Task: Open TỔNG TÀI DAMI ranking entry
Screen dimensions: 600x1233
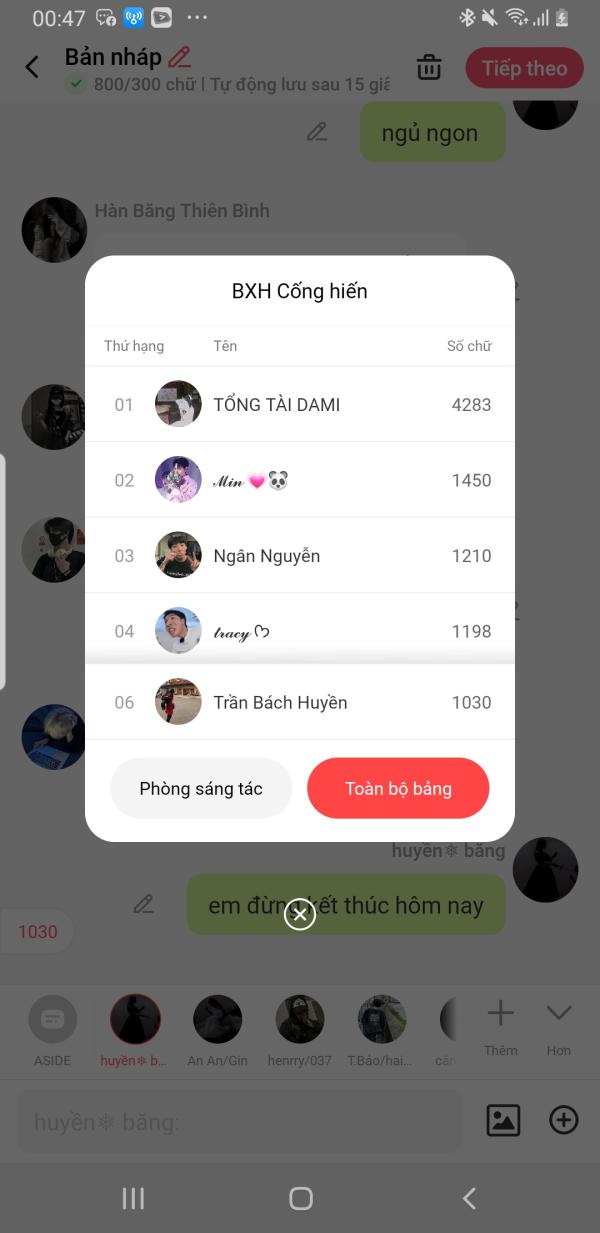Action: [300, 405]
